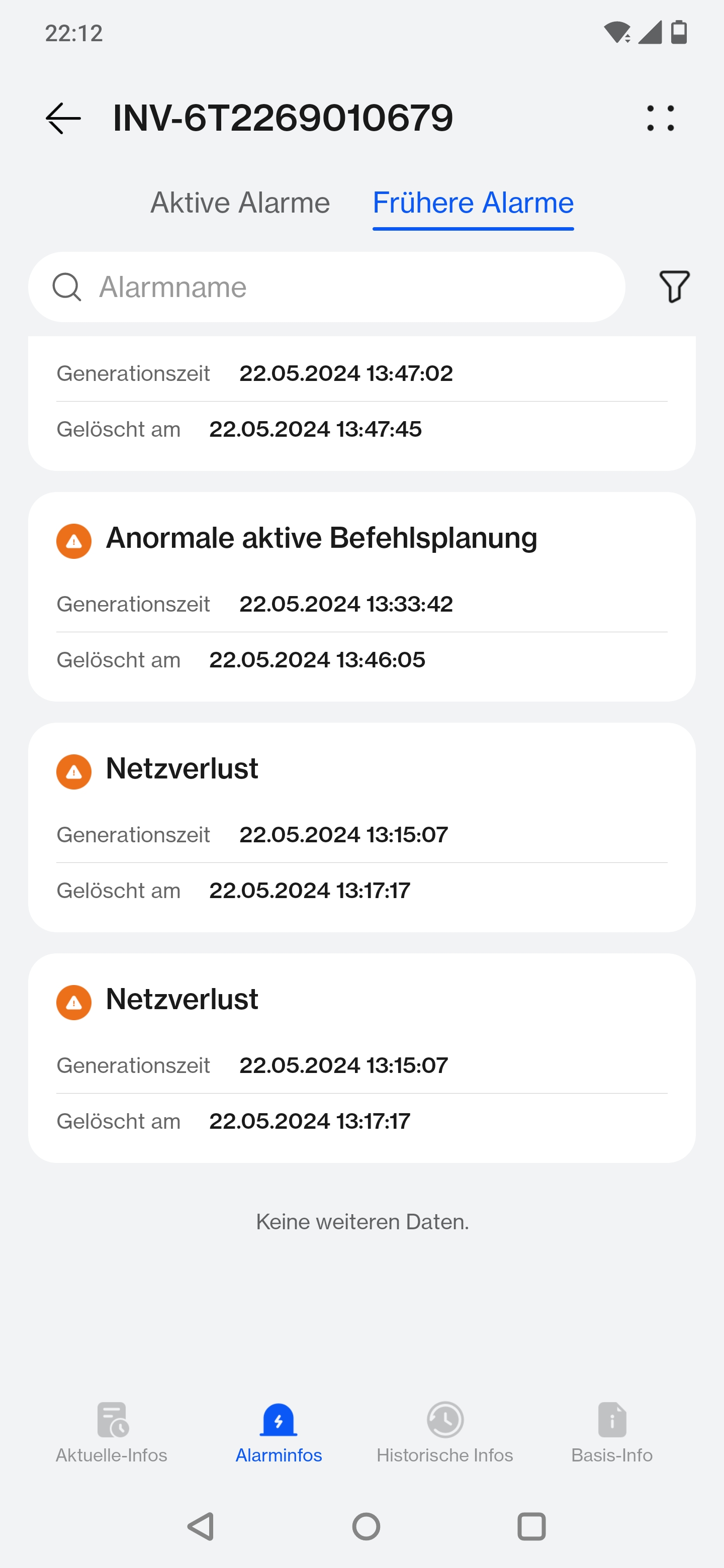
Task: Open the Anormale aktive Befehlsplanung alarm card
Action: click(361, 597)
